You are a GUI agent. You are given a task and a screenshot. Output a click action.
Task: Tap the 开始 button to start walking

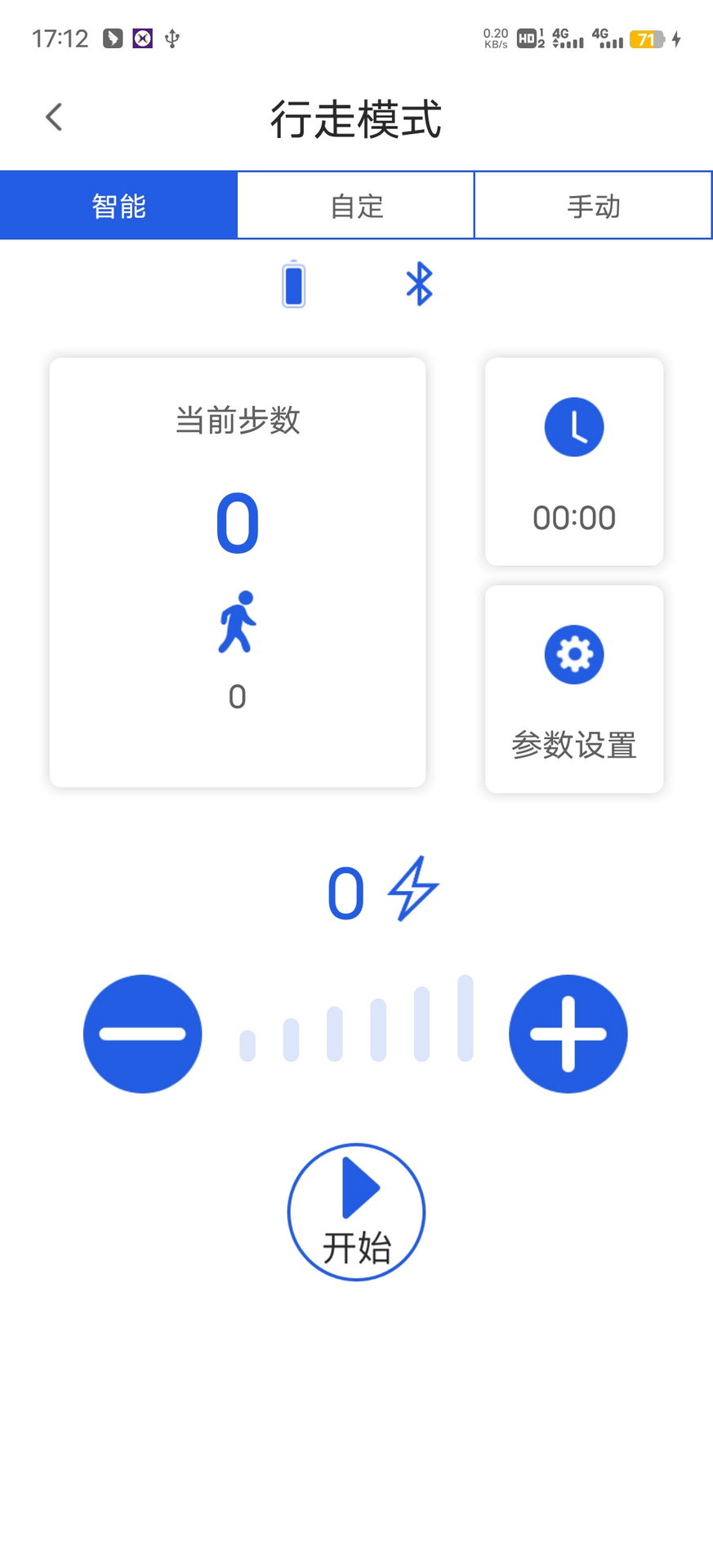355,1211
